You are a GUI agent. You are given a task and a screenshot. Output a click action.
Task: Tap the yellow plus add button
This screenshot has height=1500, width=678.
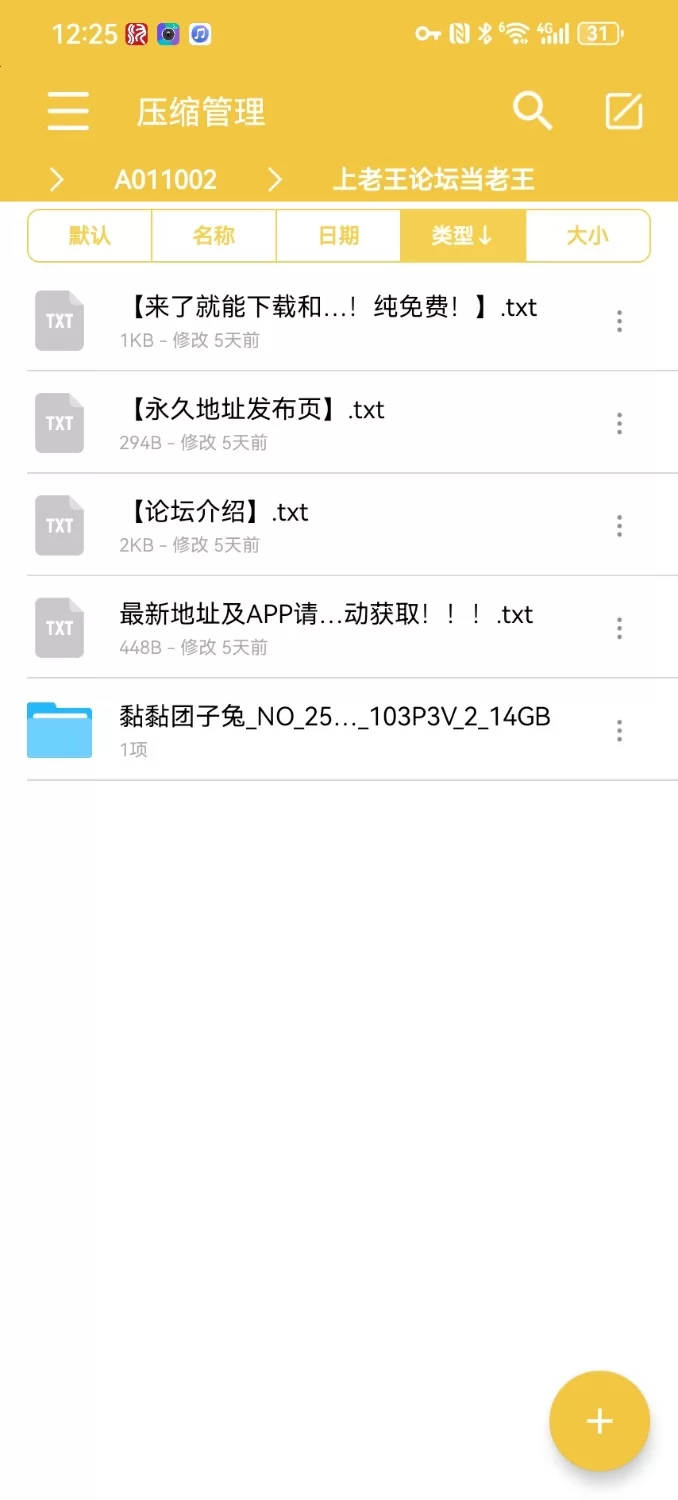point(599,1421)
